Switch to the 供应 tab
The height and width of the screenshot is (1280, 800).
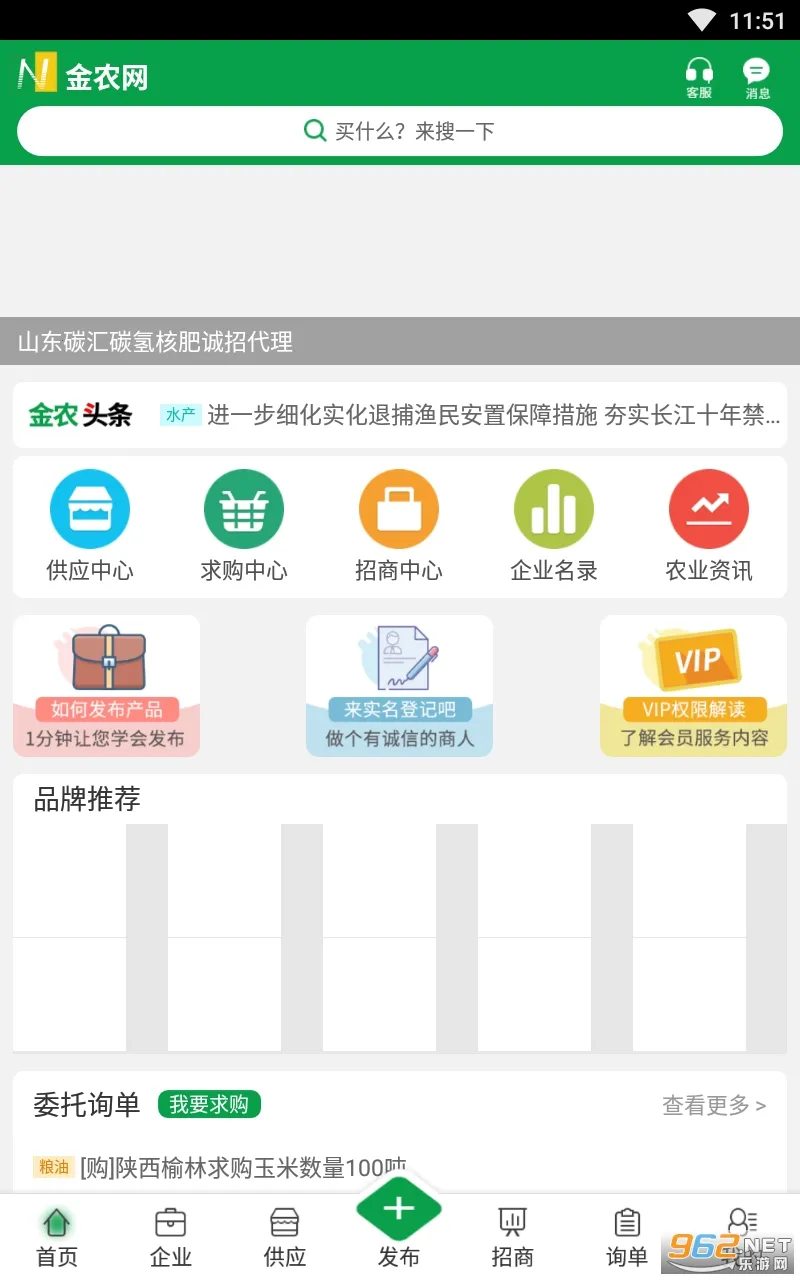pyautogui.click(x=285, y=1236)
